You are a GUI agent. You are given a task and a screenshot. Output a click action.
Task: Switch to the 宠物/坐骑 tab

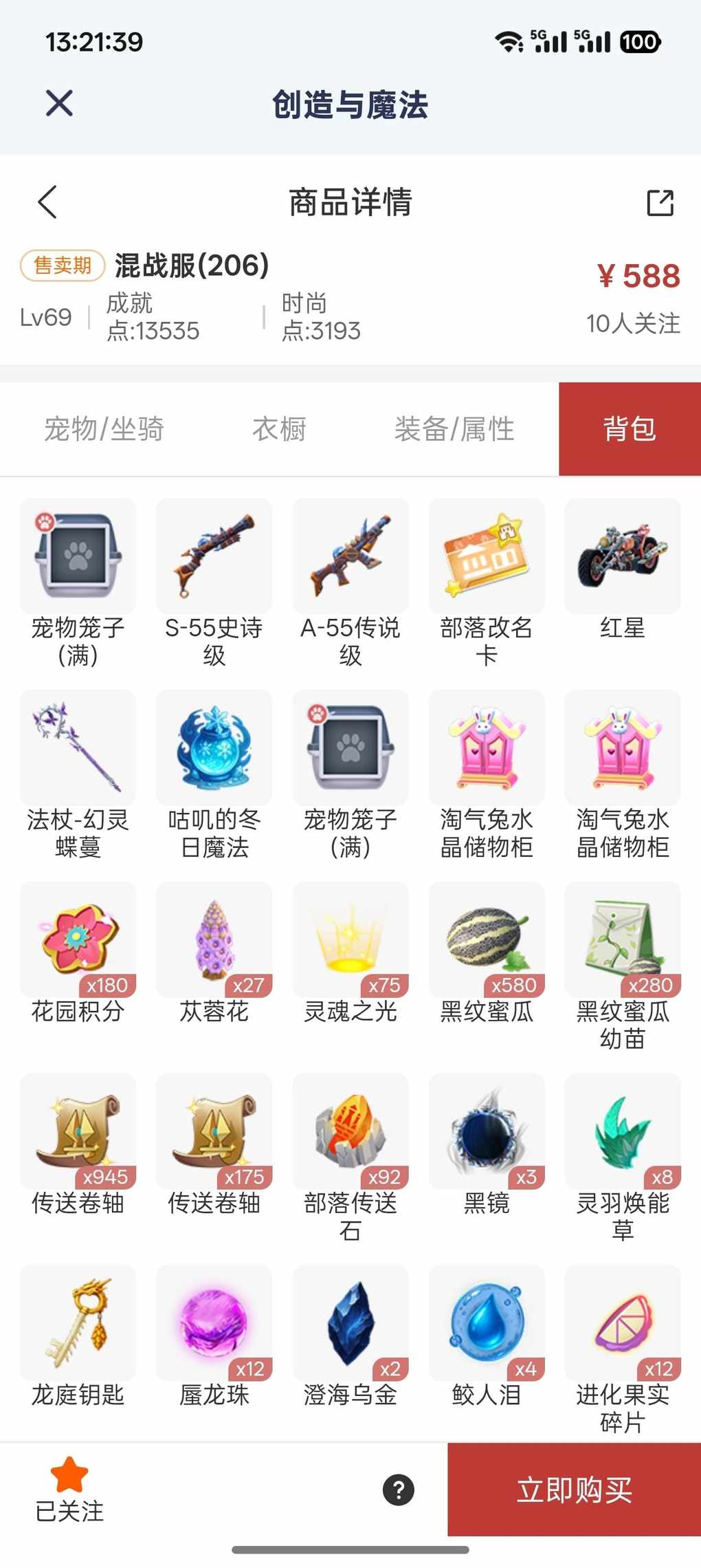pyautogui.click(x=104, y=429)
